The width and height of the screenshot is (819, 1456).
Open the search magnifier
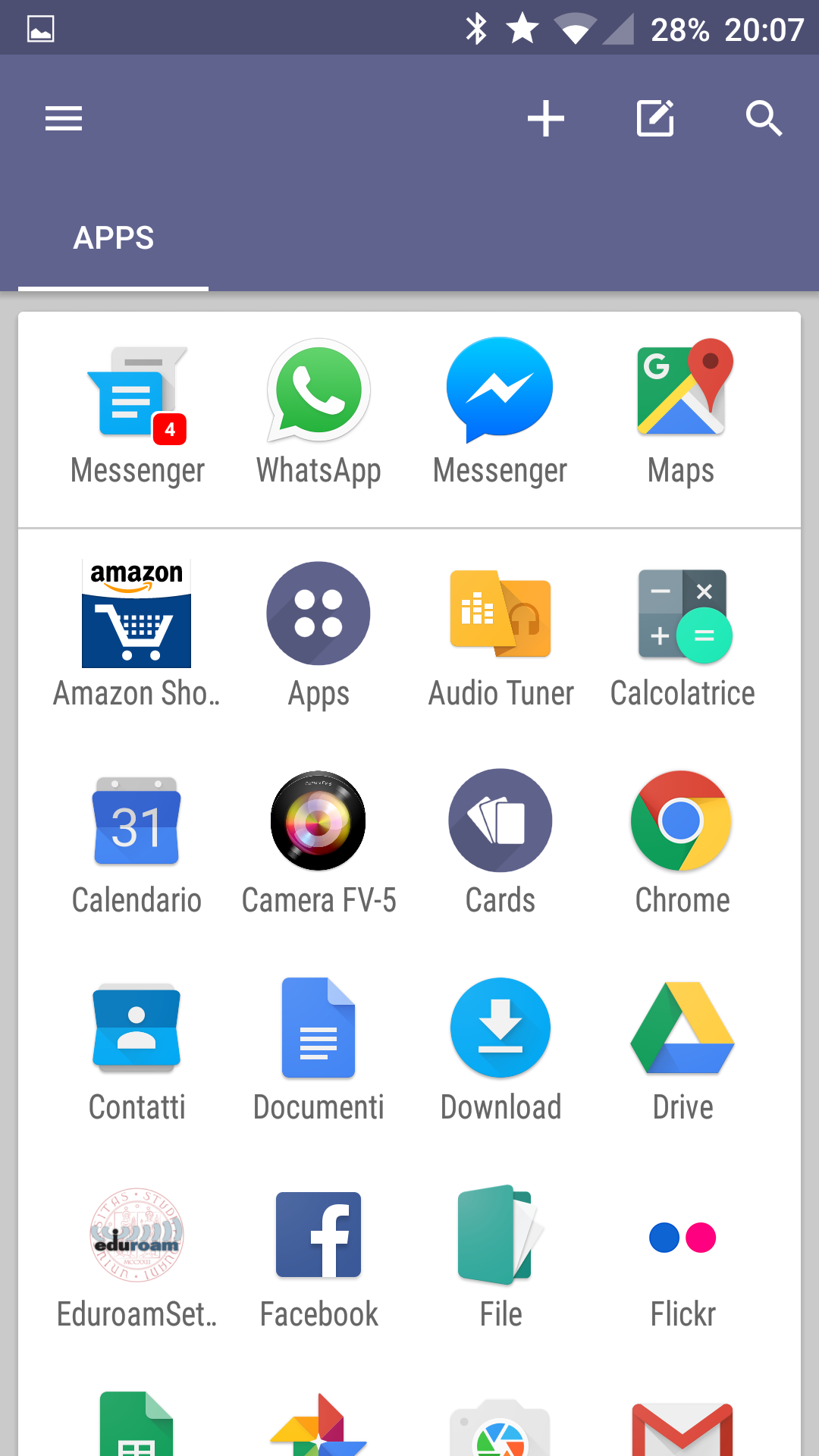pyautogui.click(x=764, y=119)
